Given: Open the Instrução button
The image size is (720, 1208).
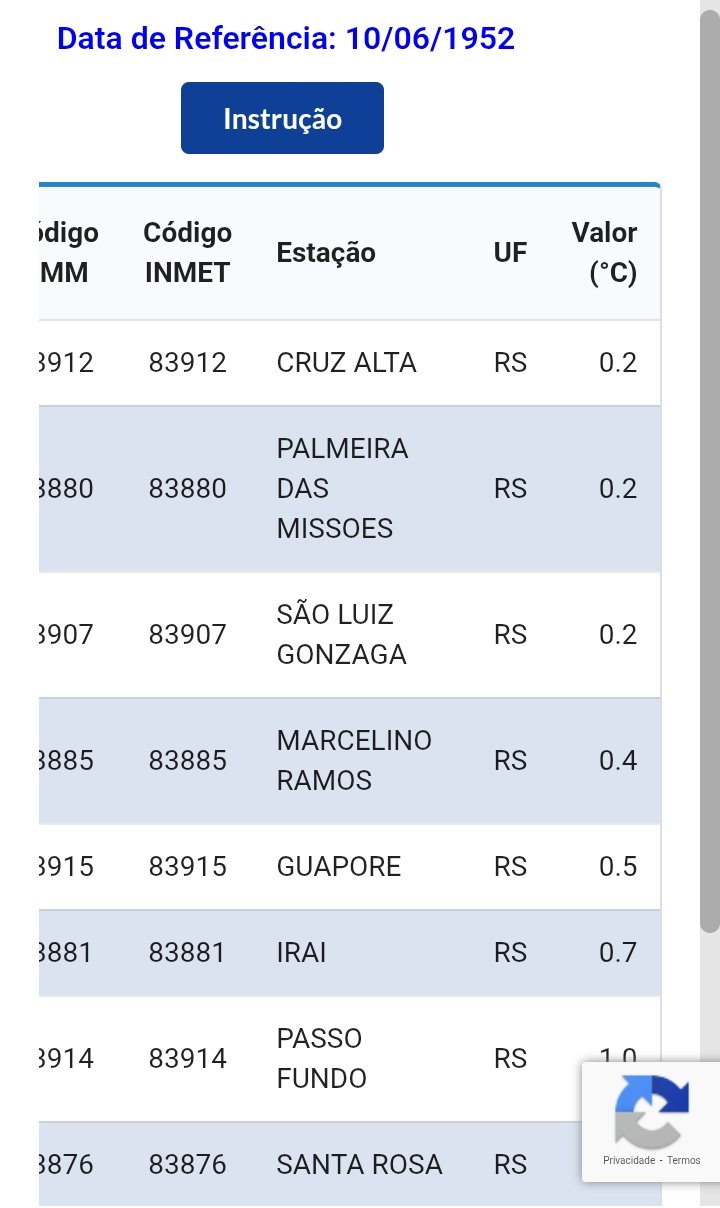Looking at the screenshot, I should [x=282, y=119].
